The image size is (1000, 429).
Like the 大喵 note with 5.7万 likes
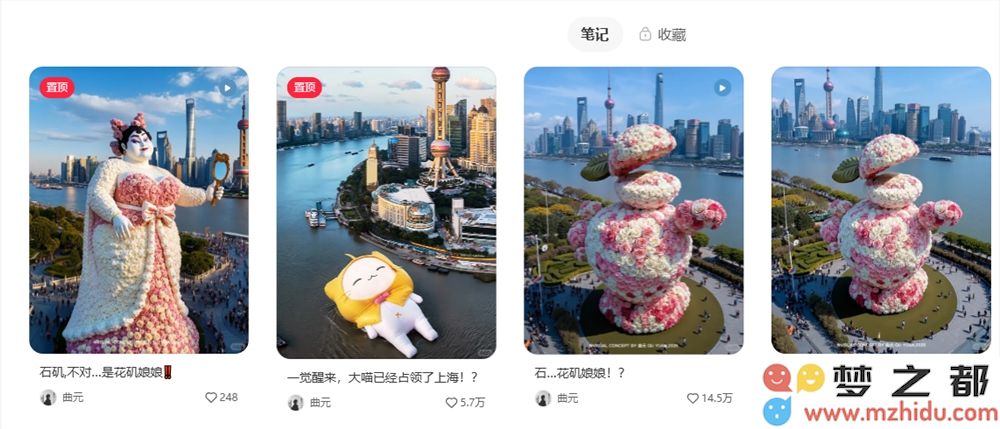451,402
